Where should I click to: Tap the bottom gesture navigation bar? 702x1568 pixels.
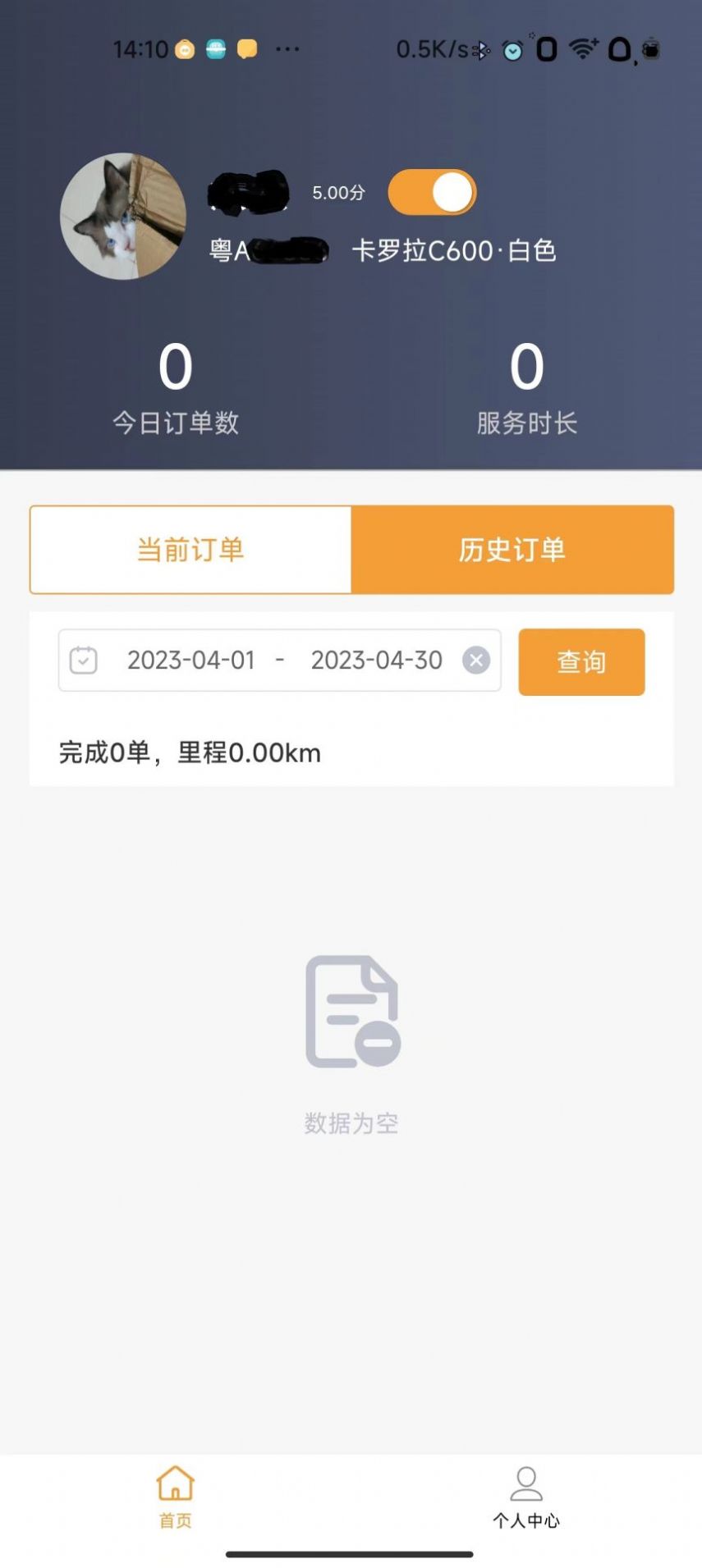pyautogui.click(x=351, y=1555)
